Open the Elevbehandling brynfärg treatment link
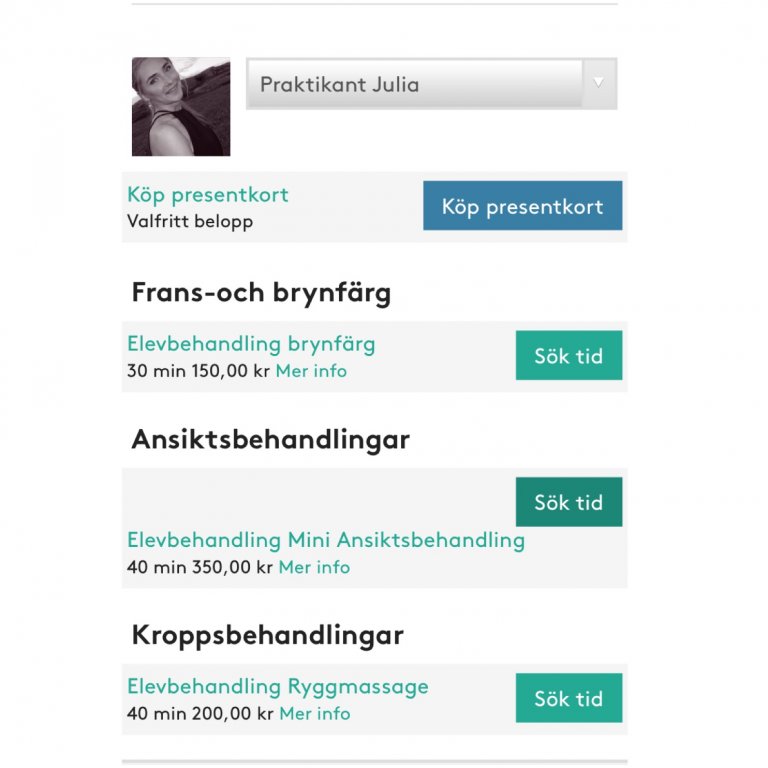This screenshot has height=768, width=768. click(251, 344)
